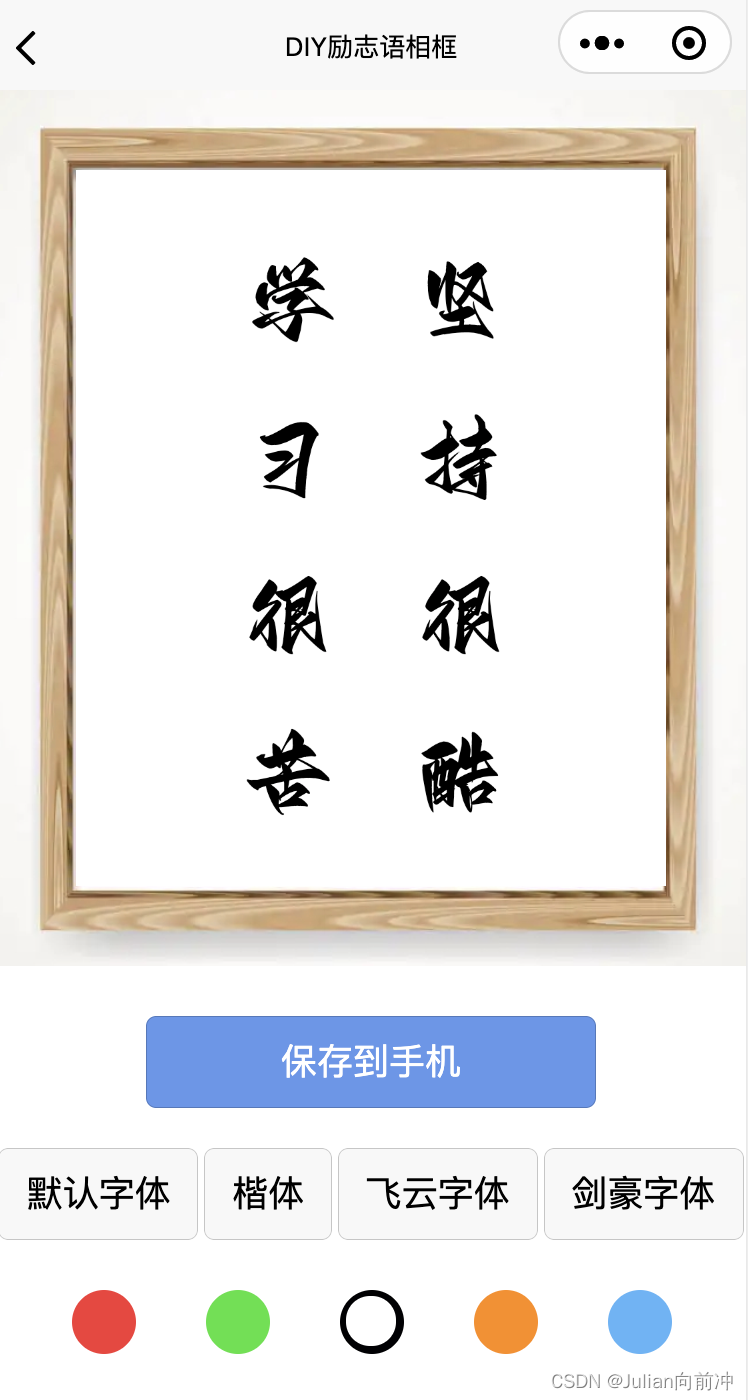Viewport: 748px width, 1400px height.
Task: Select the black outlined color circle
Action: click(x=372, y=1321)
